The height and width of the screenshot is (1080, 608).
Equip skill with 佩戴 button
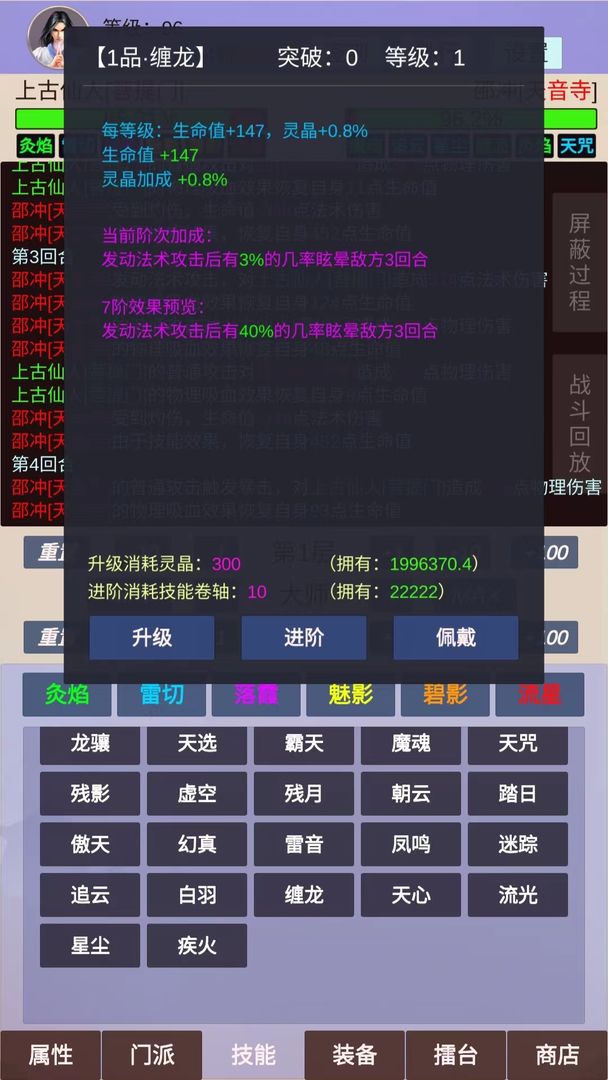pos(456,638)
